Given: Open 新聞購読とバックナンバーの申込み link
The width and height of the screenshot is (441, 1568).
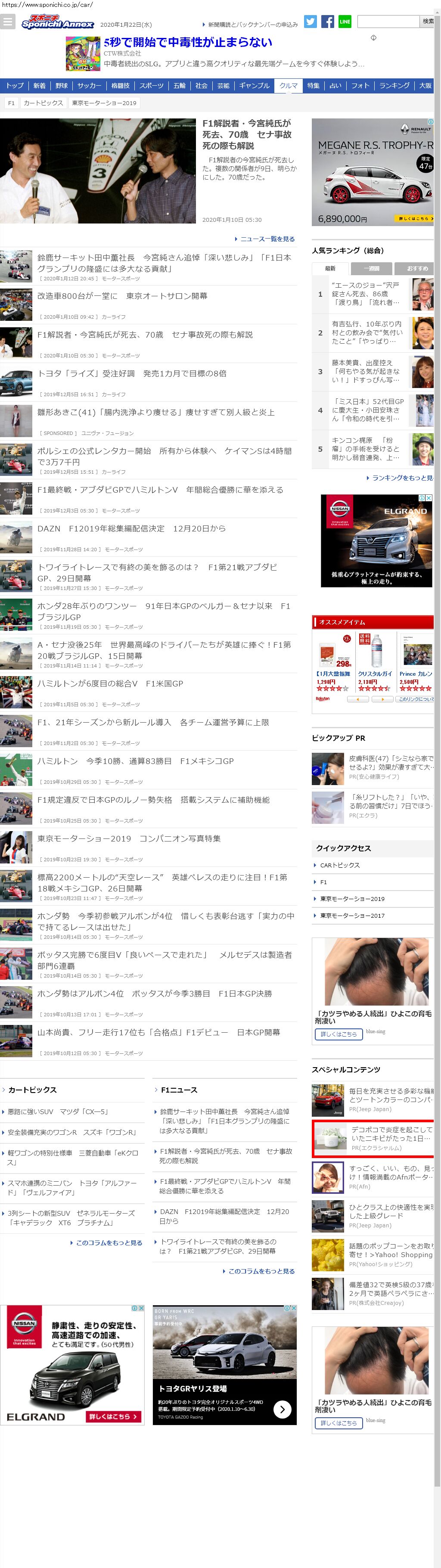Looking at the screenshot, I should click(x=253, y=25).
